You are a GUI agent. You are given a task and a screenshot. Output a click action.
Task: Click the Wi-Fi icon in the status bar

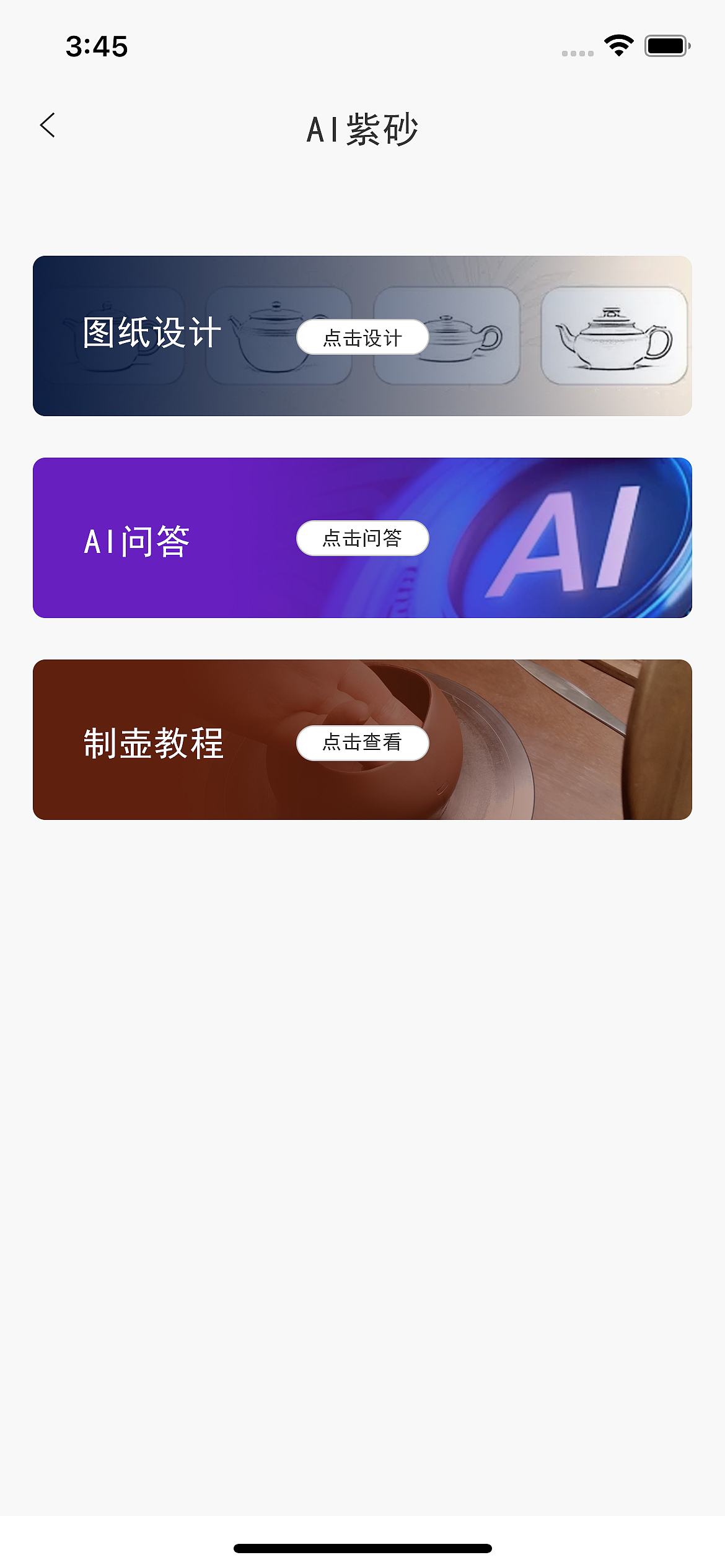click(618, 43)
